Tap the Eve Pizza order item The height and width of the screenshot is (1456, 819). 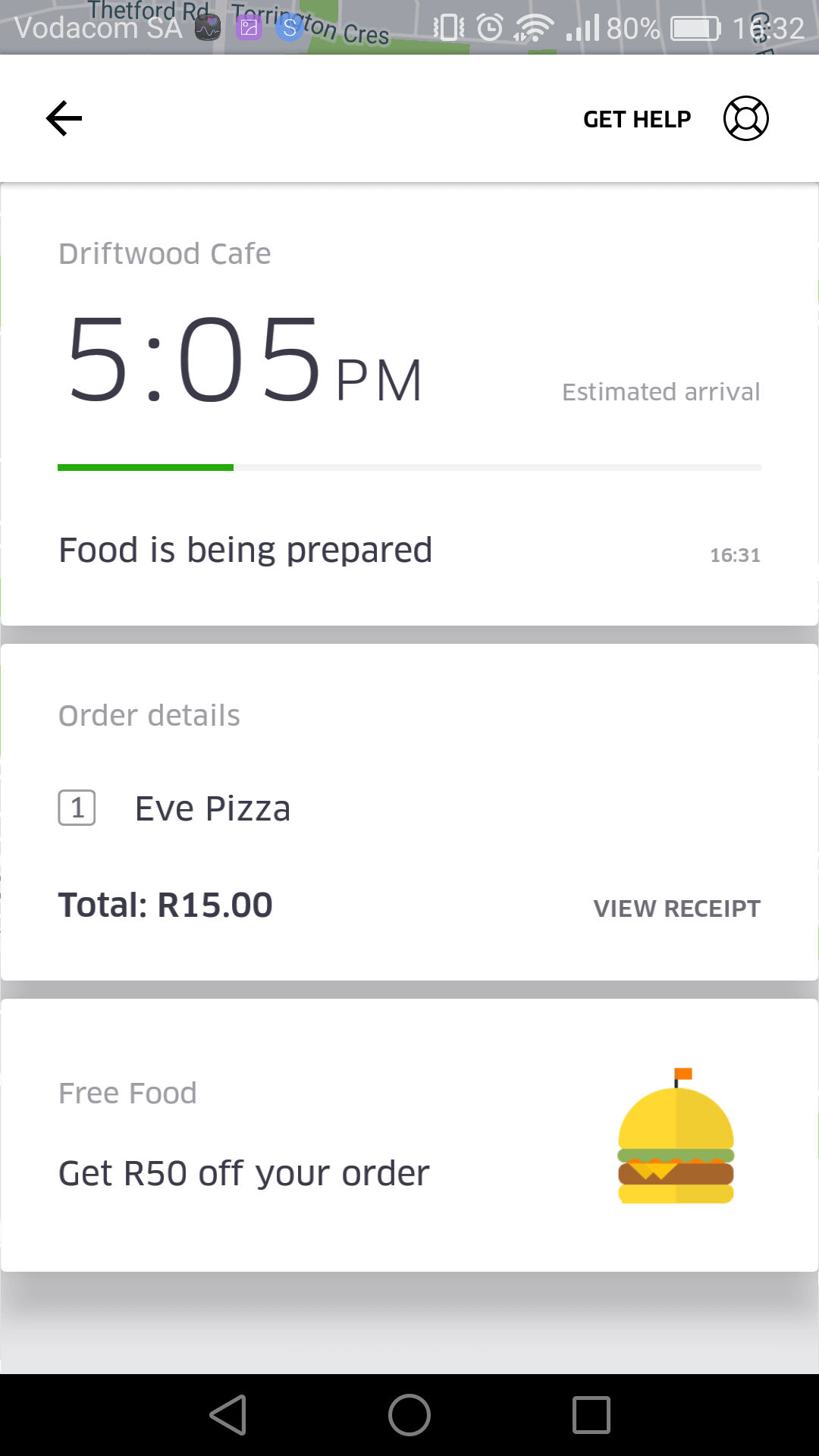point(212,808)
